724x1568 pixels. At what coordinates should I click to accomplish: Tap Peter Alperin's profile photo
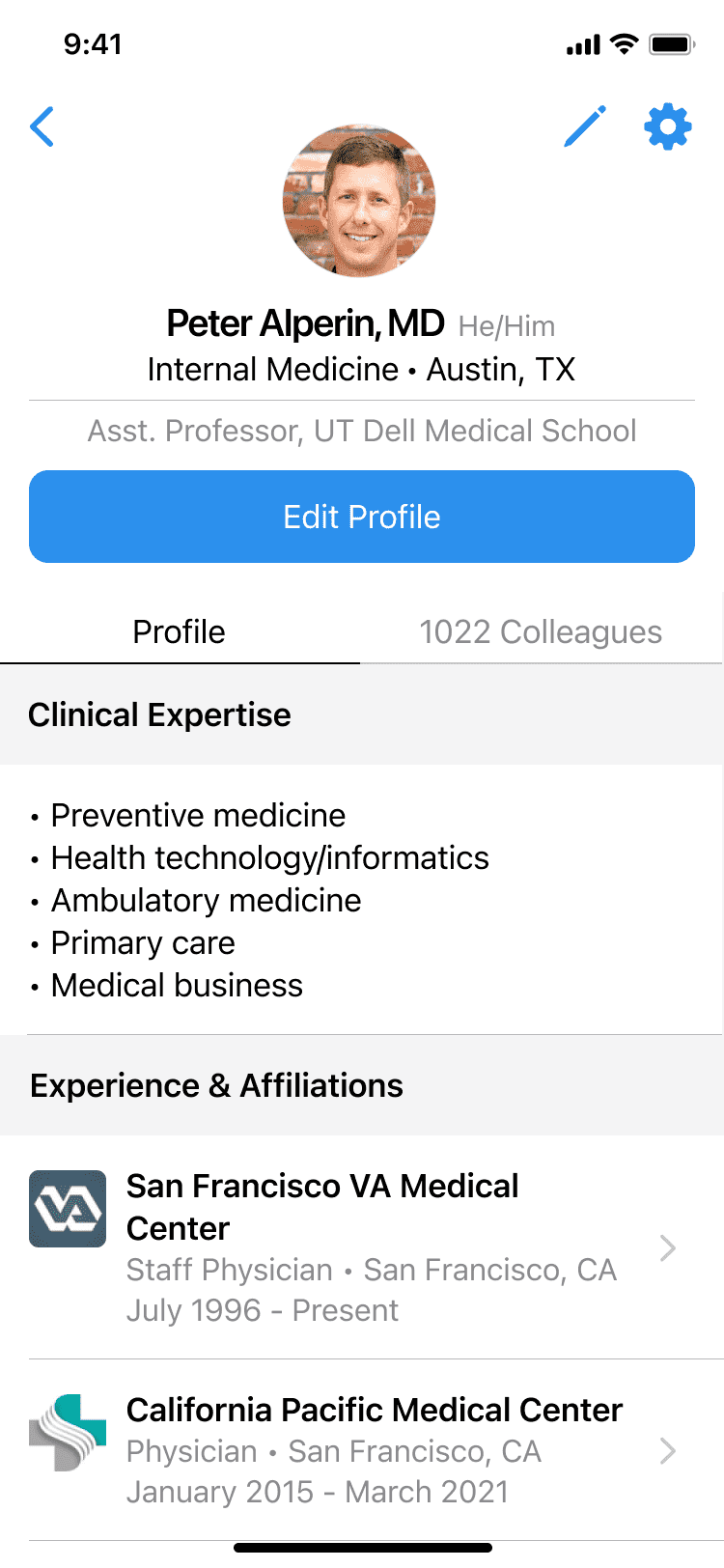point(359,201)
